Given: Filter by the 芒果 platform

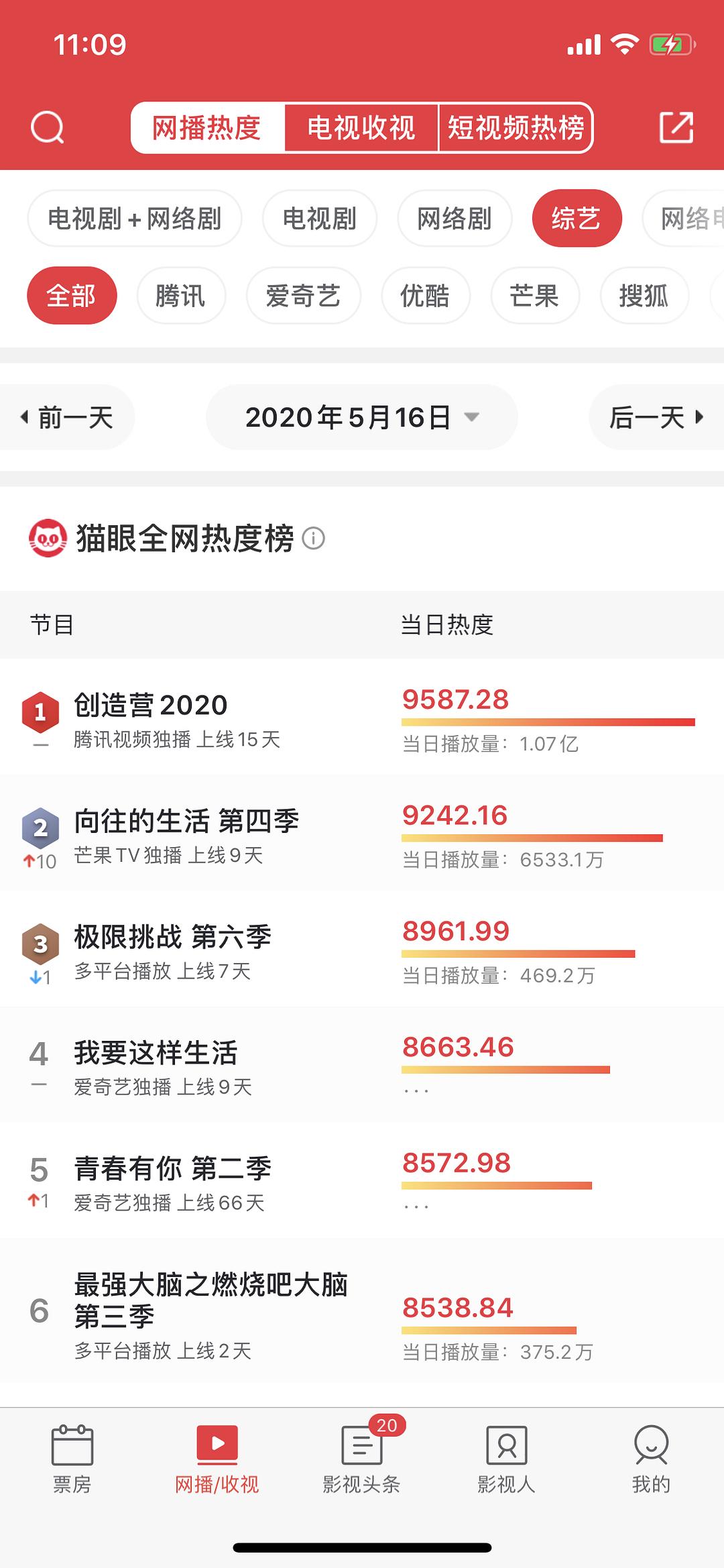Looking at the screenshot, I should click(535, 296).
